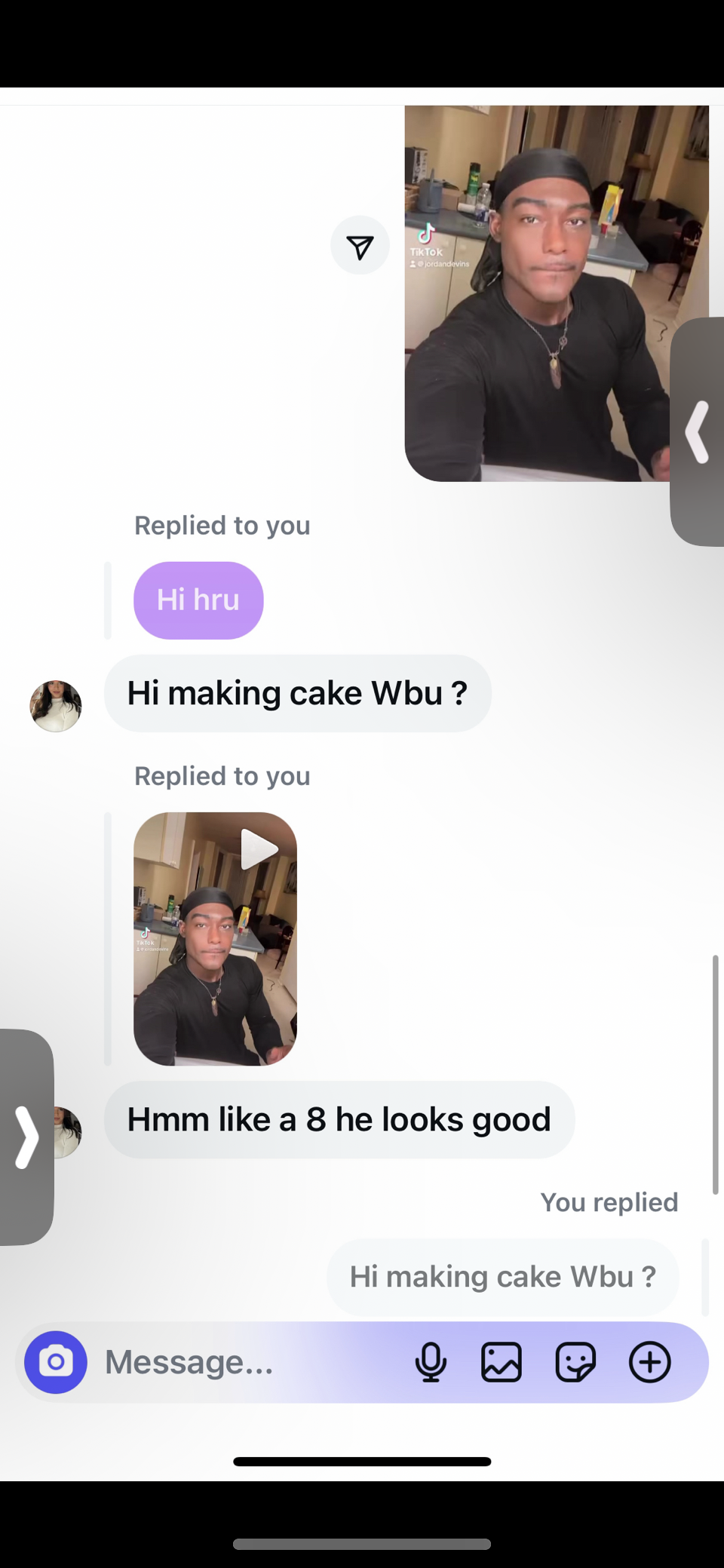Forward the shared TikTok video

(360, 246)
